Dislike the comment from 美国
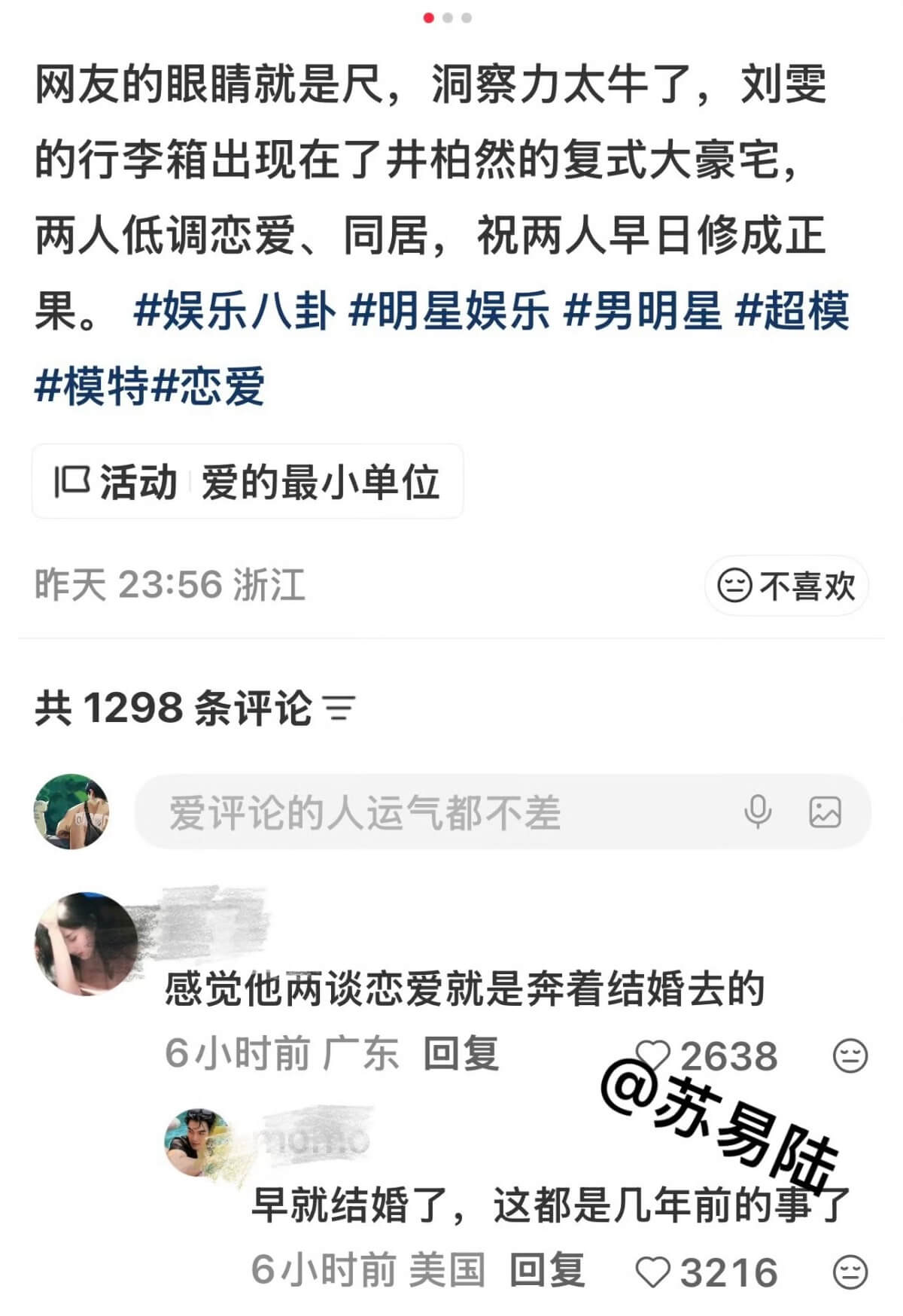 pyautogui.click(x=850, y=1272)
